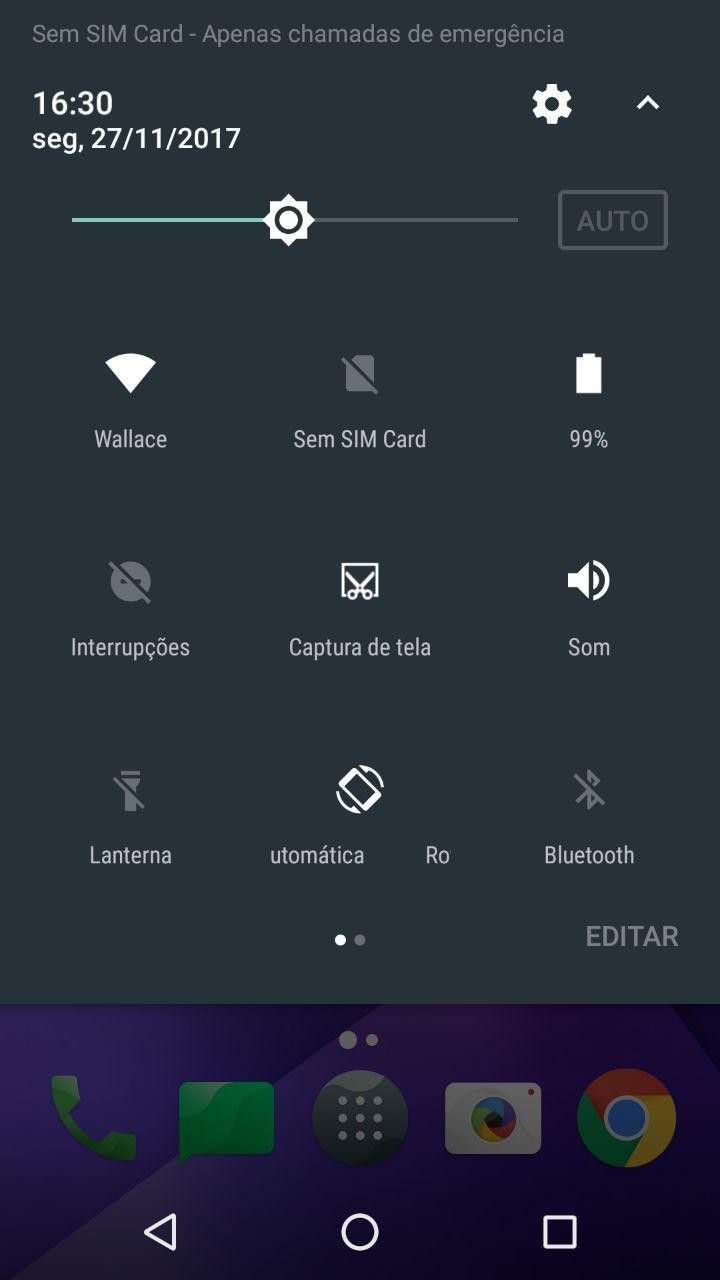Collapse the quick settings panel
Image resolution: width=720 pixels, height=1280 pixels.
pyautogui.click(x=648, y=103)
